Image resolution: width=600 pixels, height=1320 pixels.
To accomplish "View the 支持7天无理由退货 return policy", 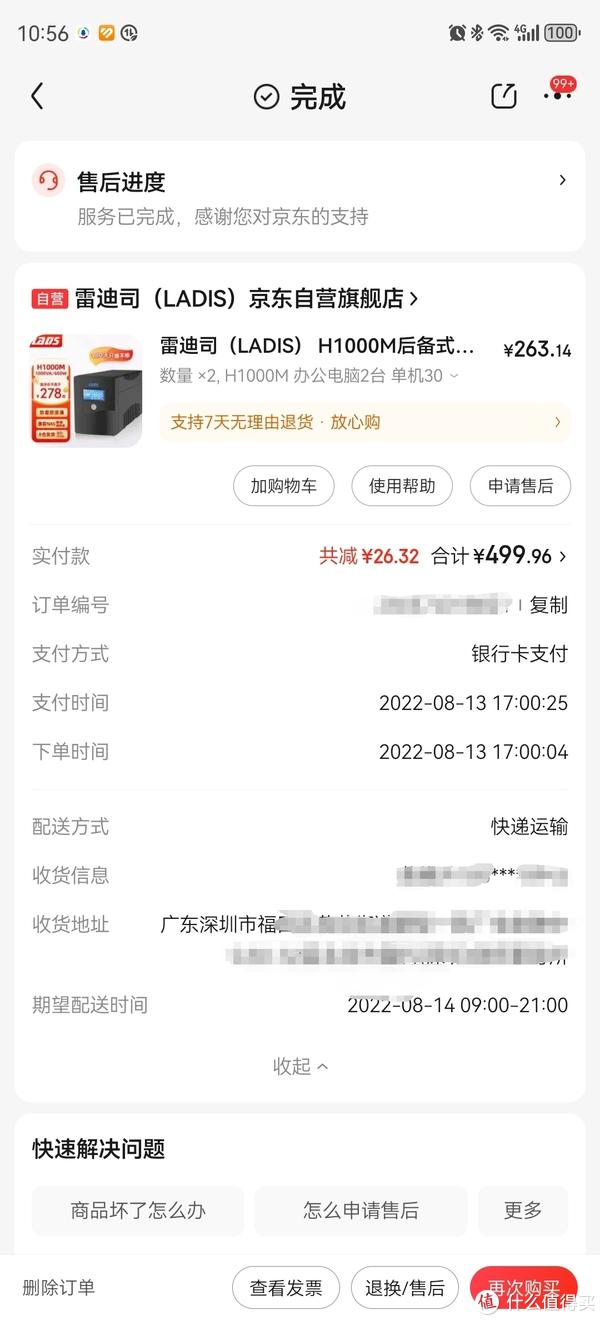I will pos(365,422).
